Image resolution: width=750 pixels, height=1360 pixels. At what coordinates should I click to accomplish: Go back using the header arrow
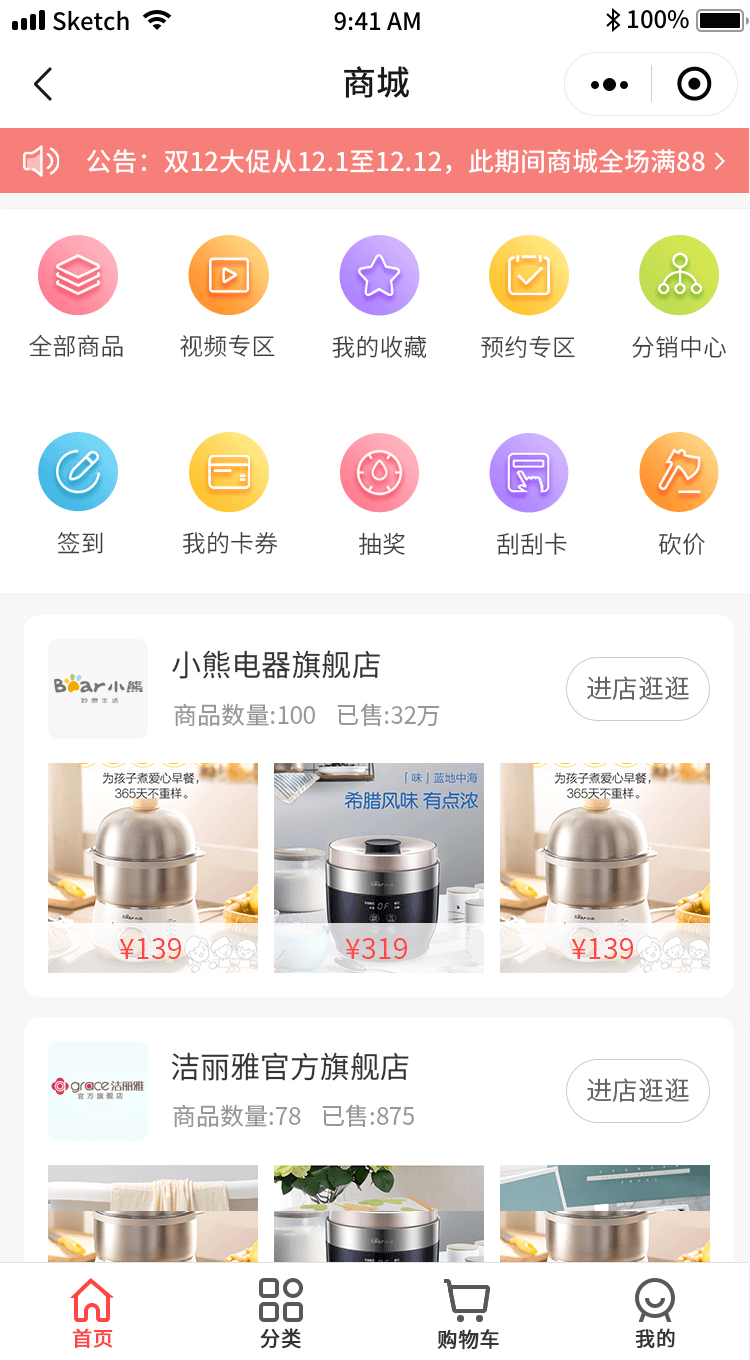click(43, 85)
